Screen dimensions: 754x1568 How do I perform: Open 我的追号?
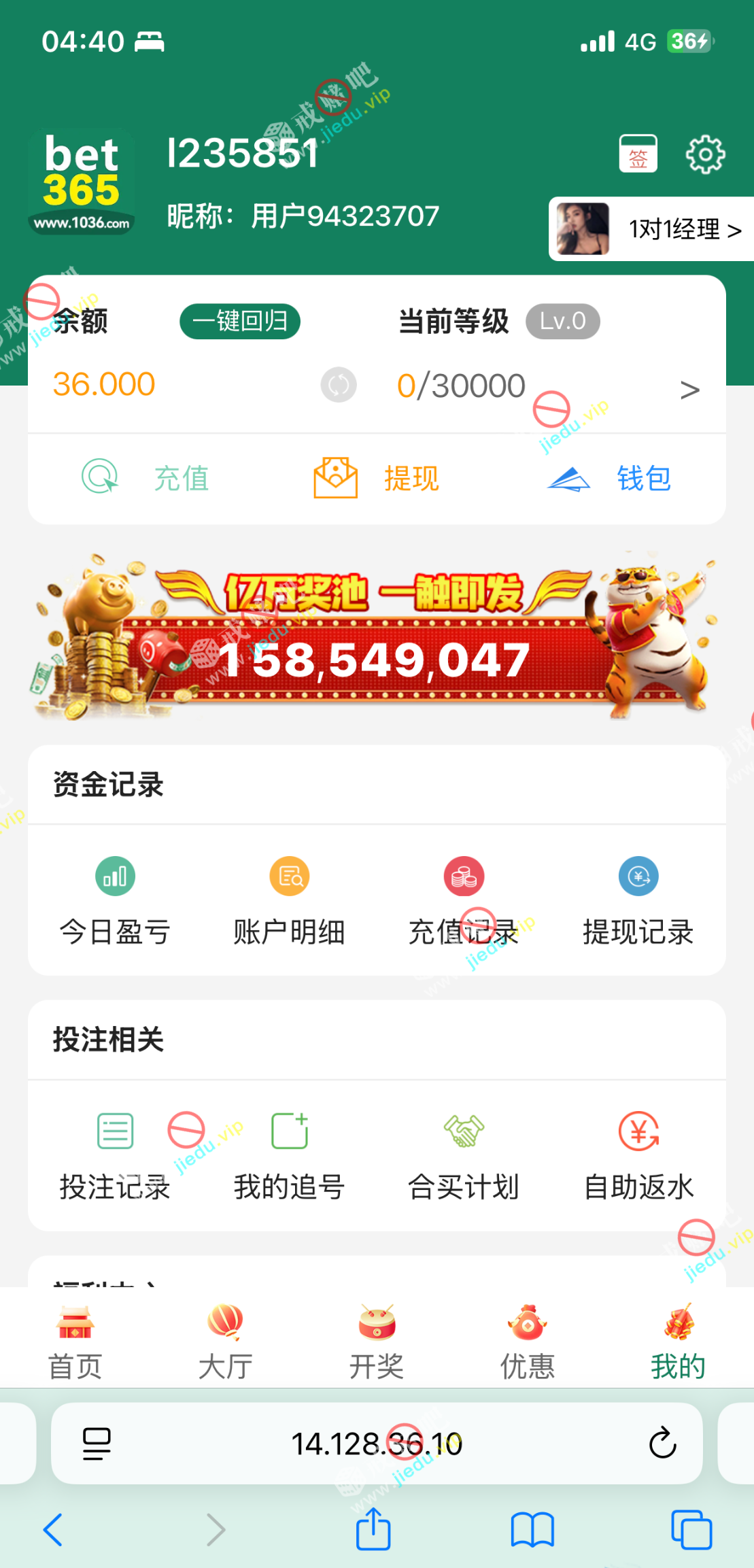pyautogui.click(x=290, y=1155)
